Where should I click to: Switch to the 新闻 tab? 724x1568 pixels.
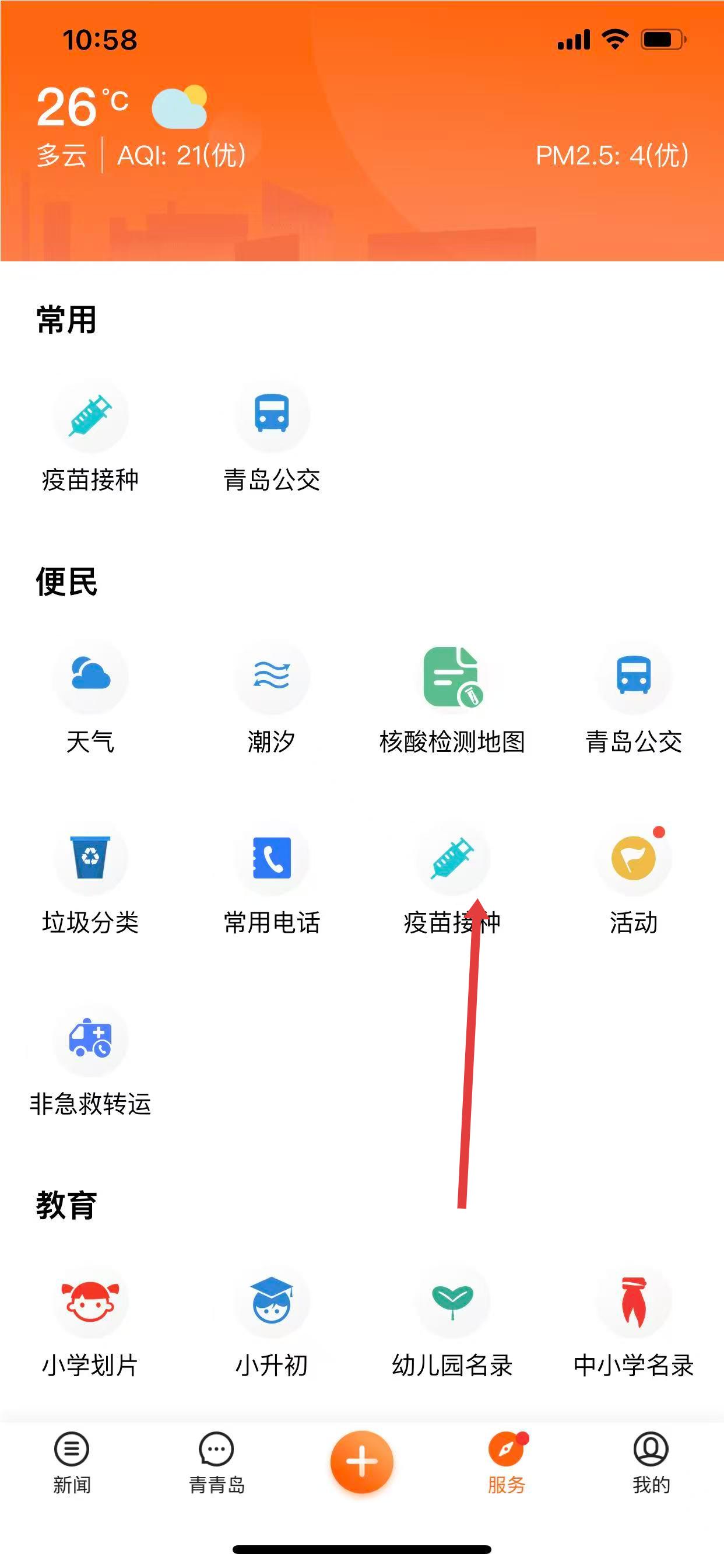72,1462
